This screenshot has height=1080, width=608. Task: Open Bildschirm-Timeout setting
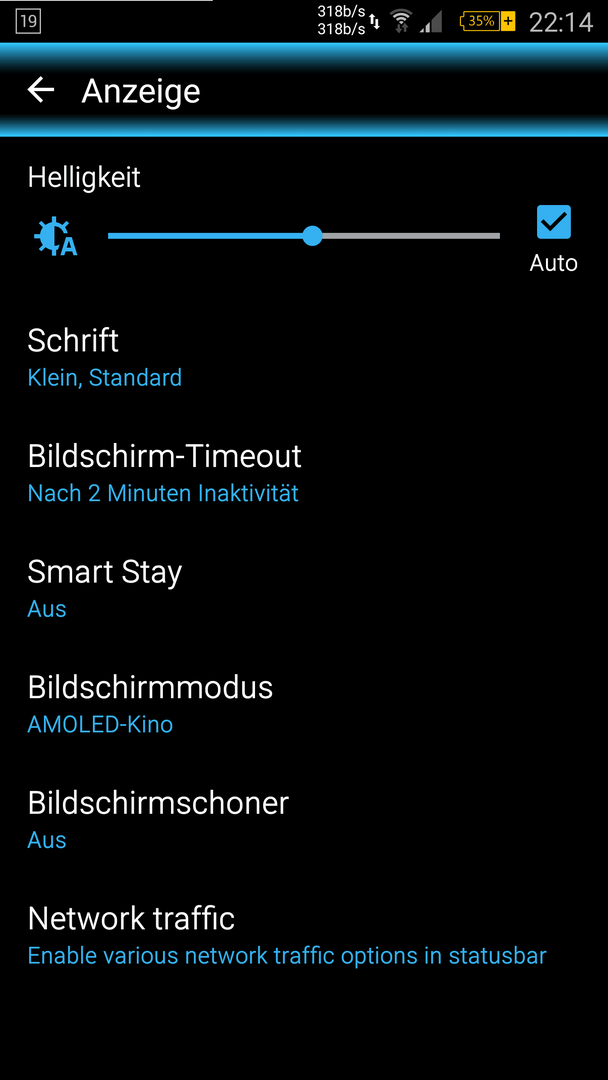tap(304, 474)
